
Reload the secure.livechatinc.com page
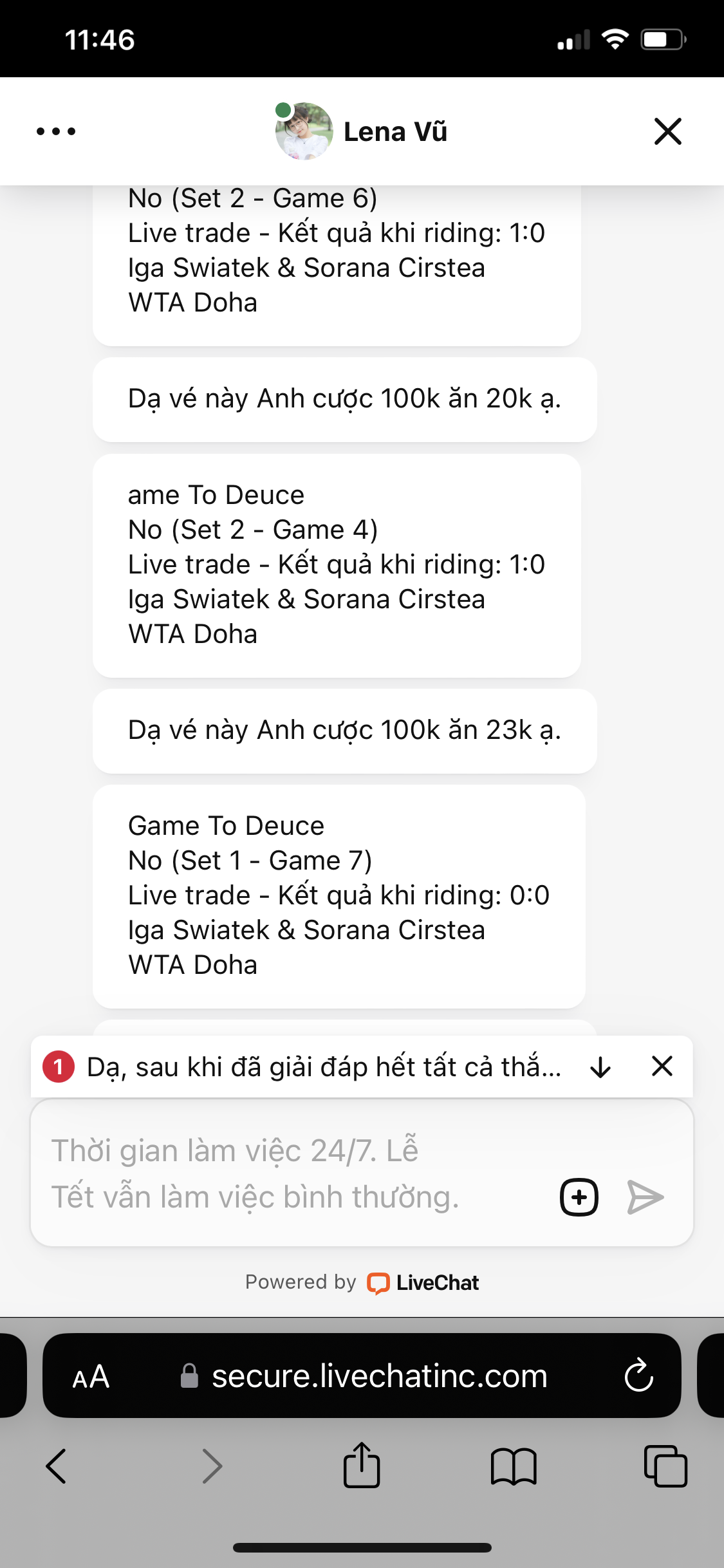coord(638,1377)
